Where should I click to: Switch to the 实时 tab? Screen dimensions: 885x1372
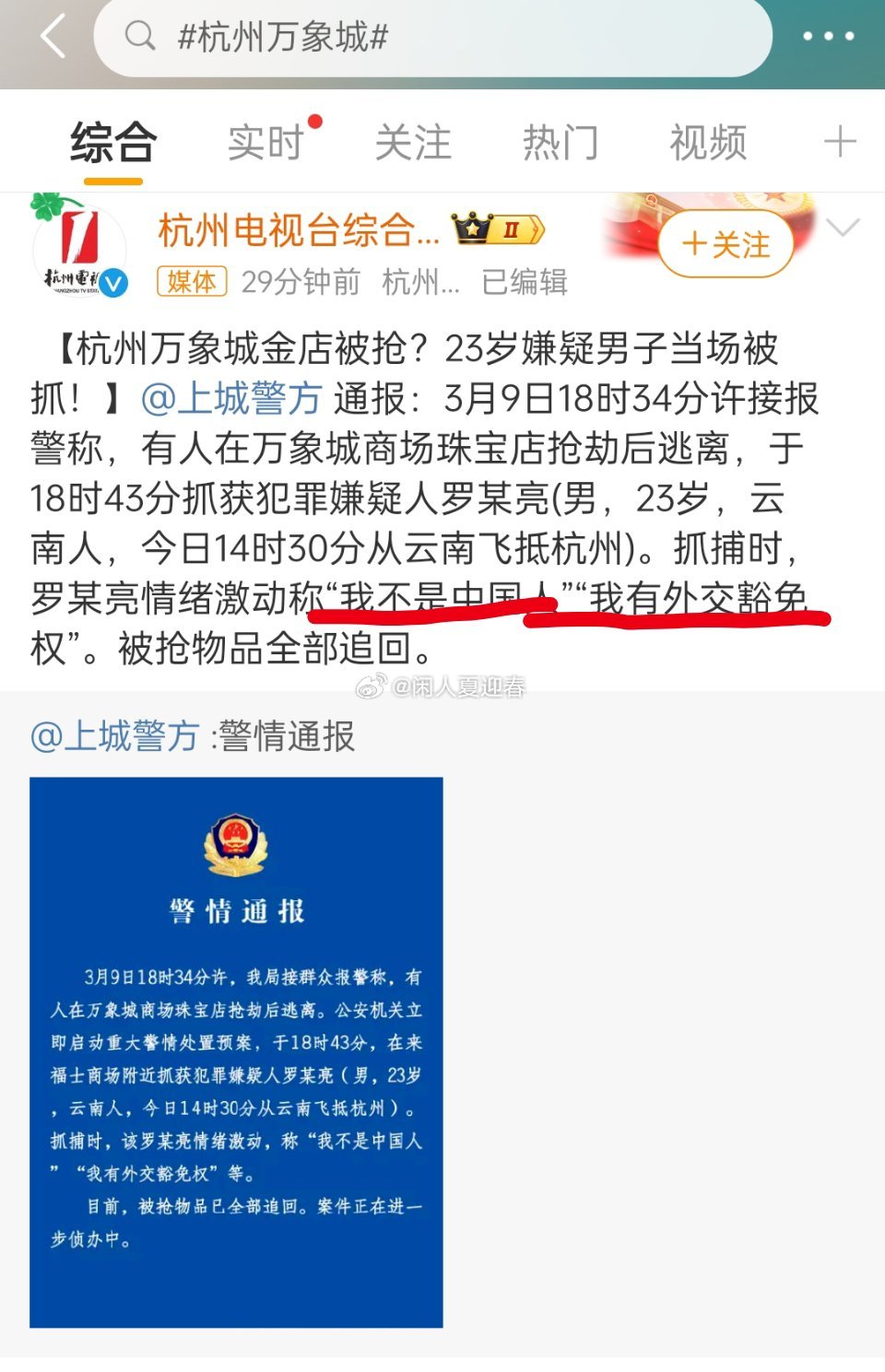(266, 144)
